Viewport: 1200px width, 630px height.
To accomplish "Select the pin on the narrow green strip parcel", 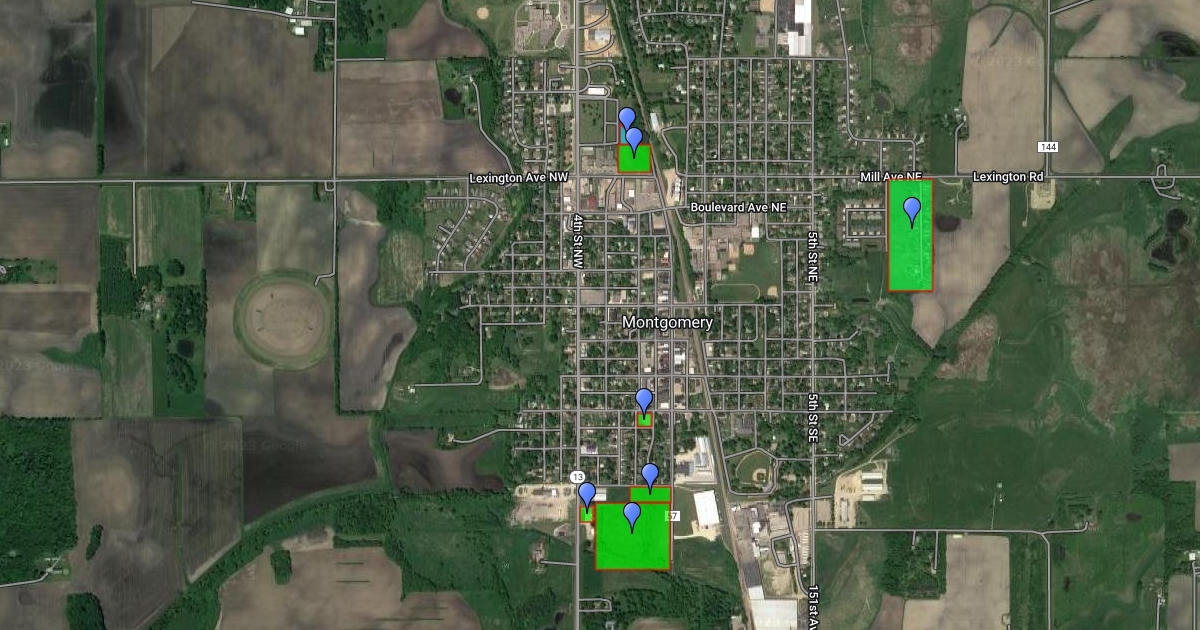I will point(650,475).
